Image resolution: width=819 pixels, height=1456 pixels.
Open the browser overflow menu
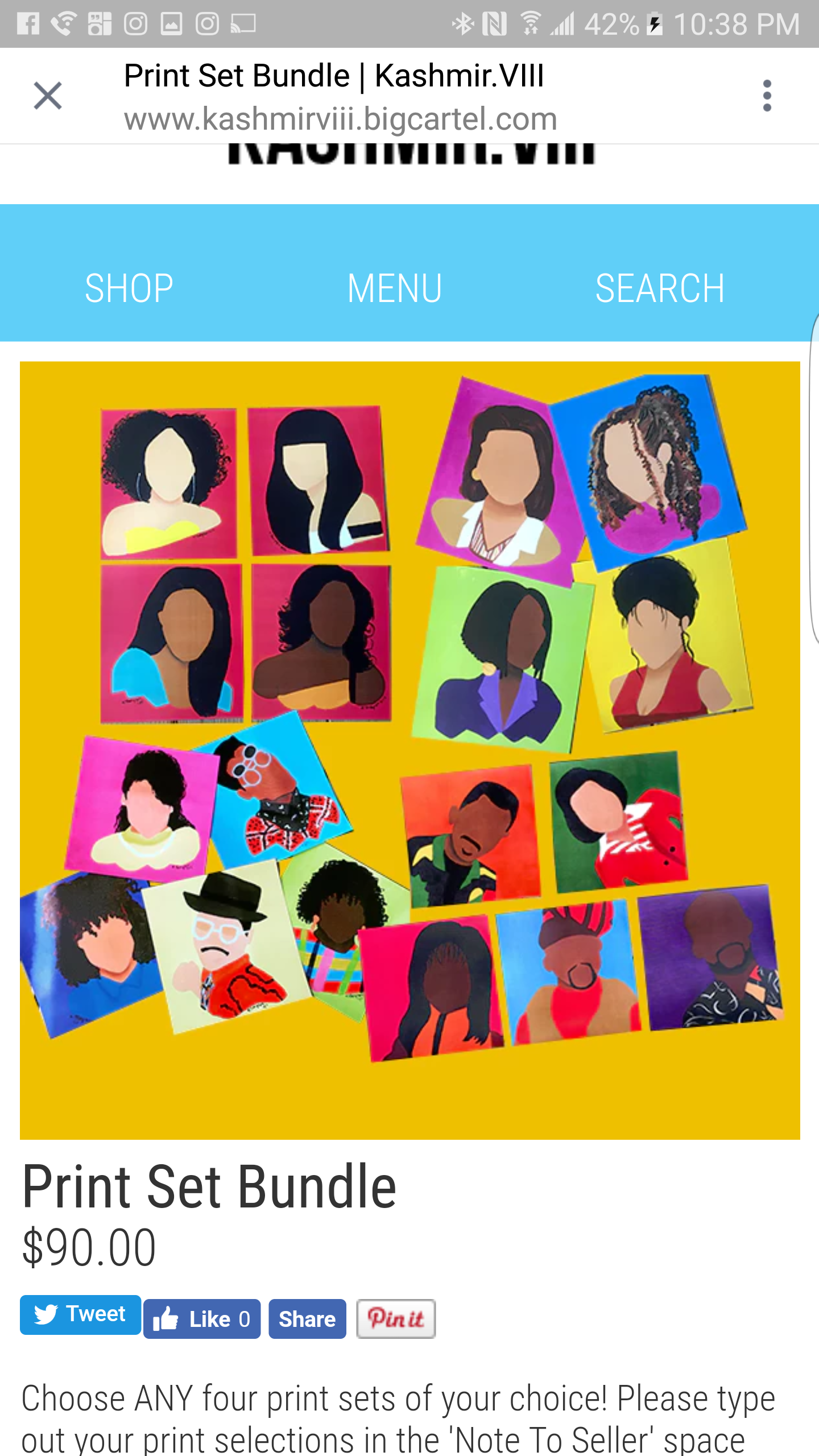coord(767,96)
